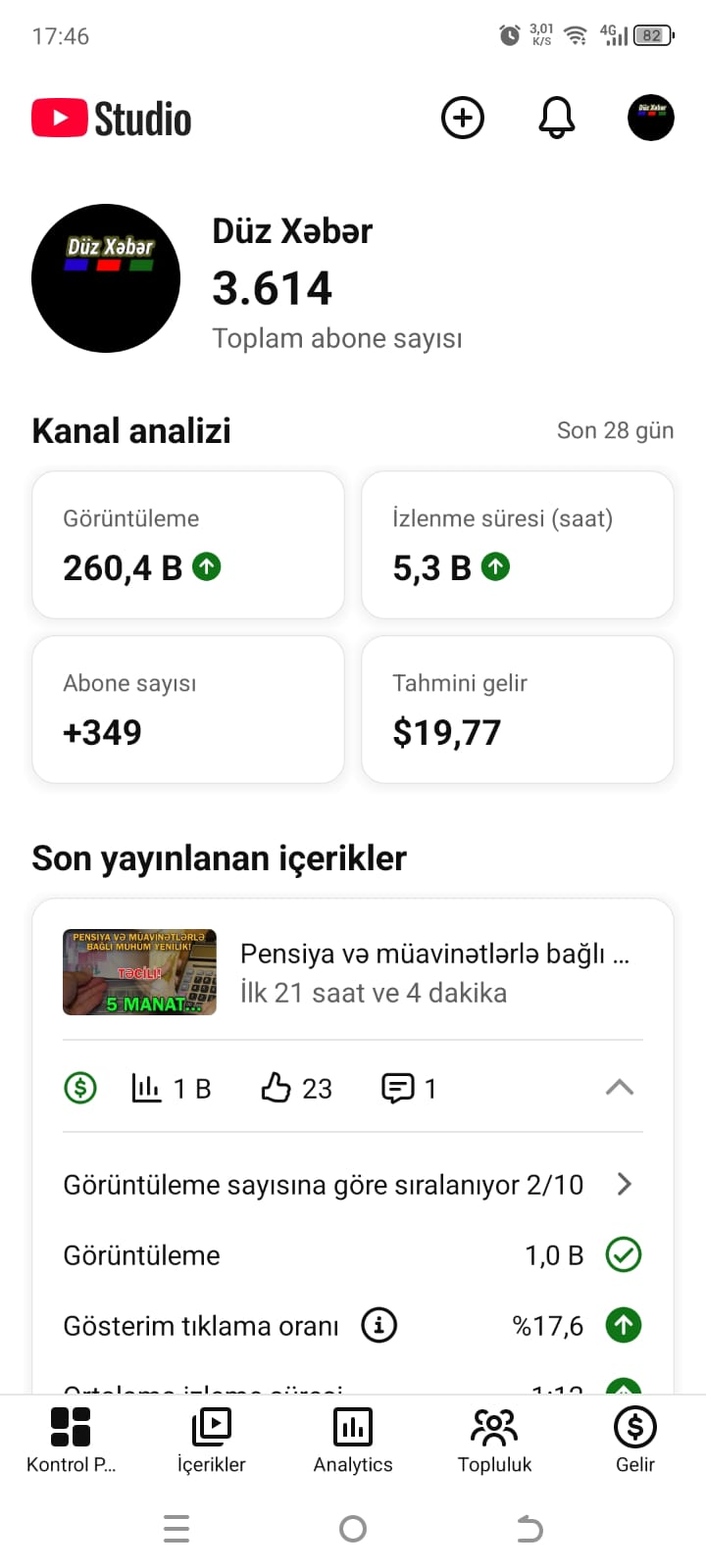
Task: Tap the create plus icon
Action: tap(463, 119)
